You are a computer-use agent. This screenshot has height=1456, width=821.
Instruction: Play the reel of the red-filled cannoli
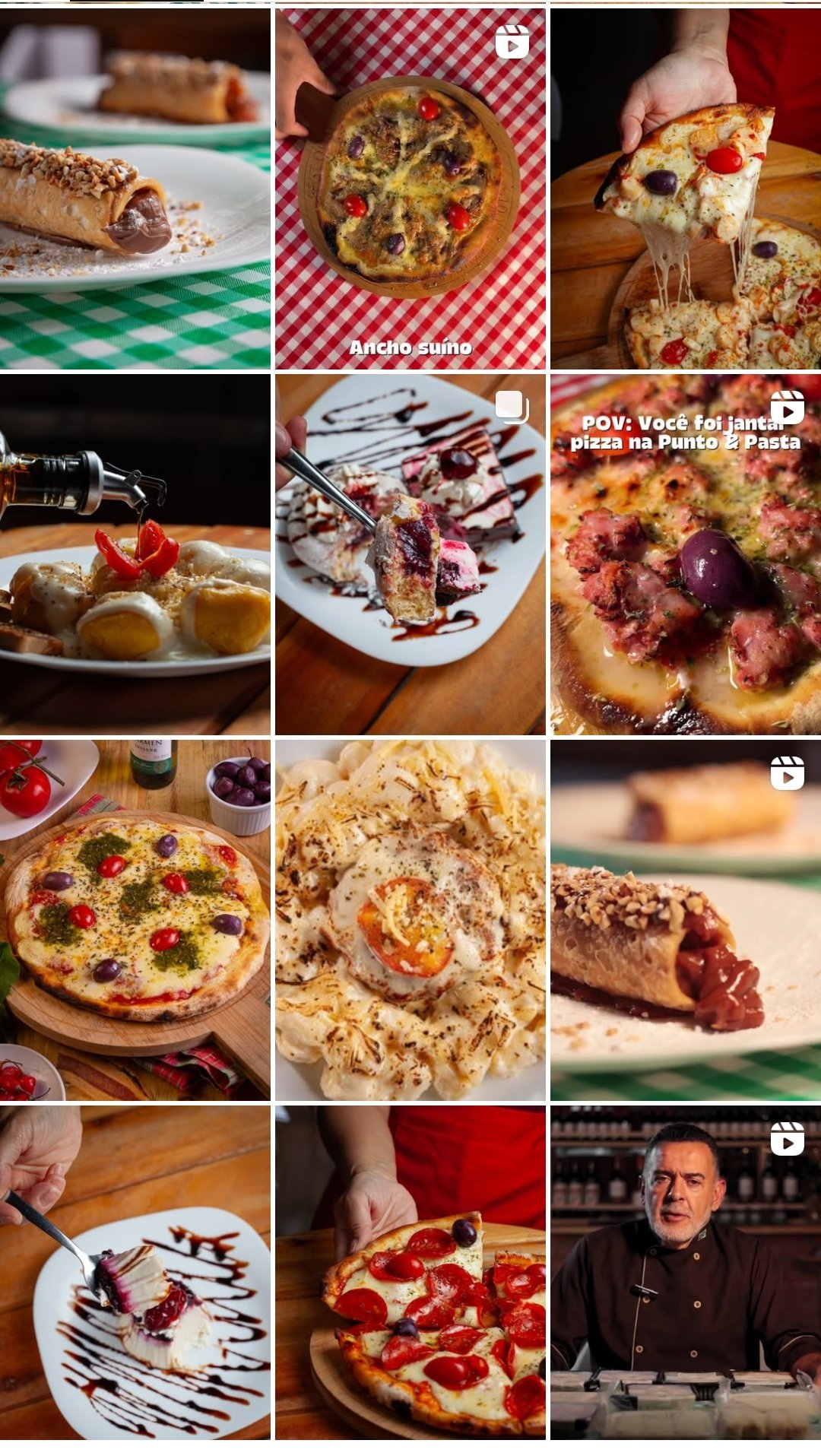click(686, 920)
